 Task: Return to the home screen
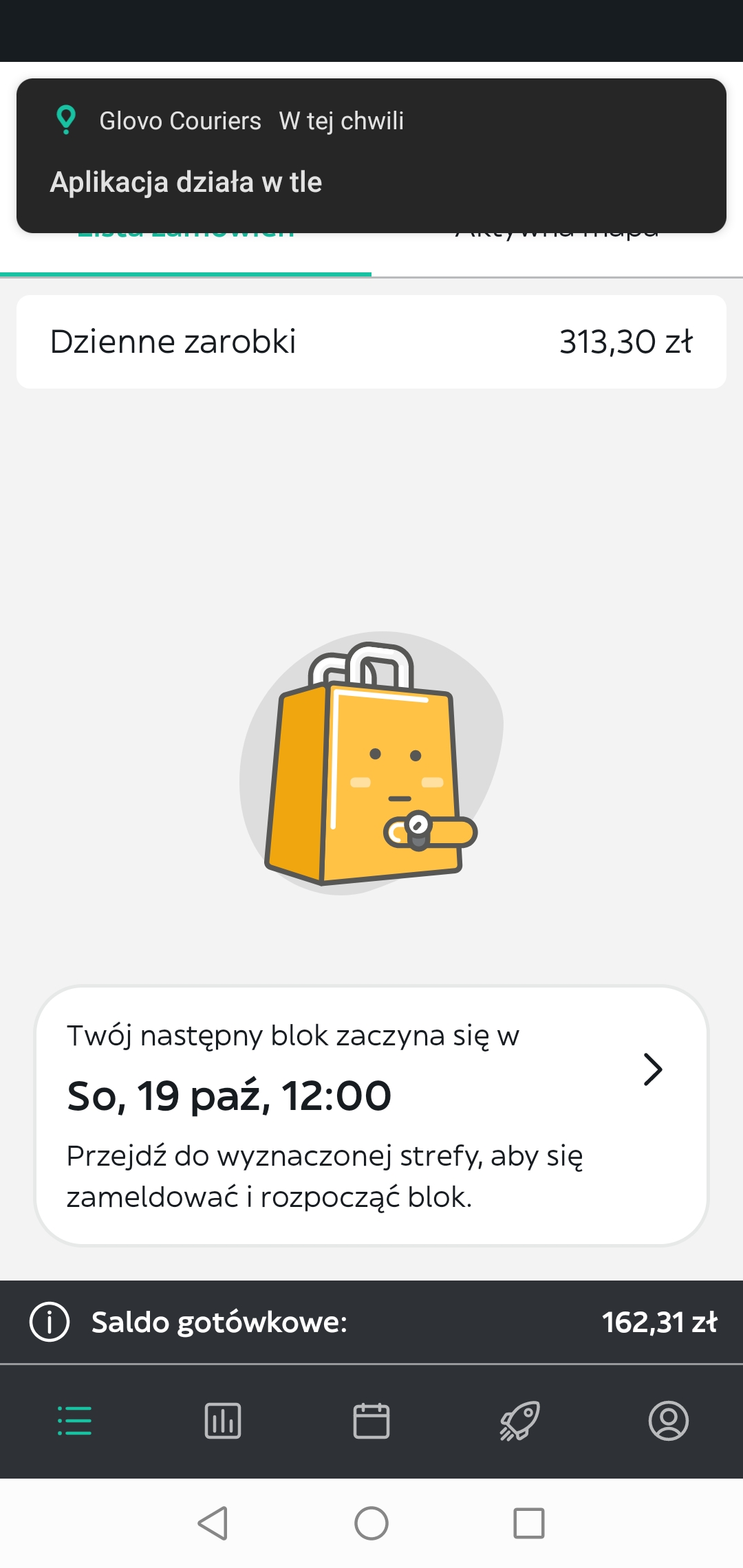[x=371, y=1523]
